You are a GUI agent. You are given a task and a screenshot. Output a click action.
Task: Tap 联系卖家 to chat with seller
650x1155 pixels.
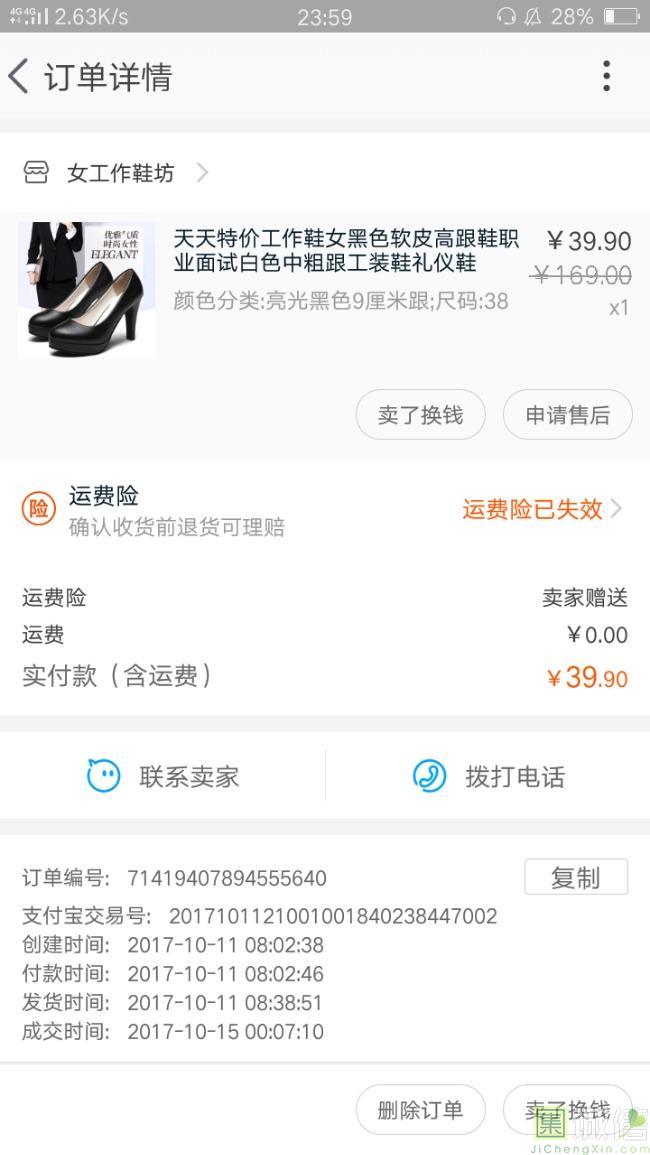click(x=163, y=776)
